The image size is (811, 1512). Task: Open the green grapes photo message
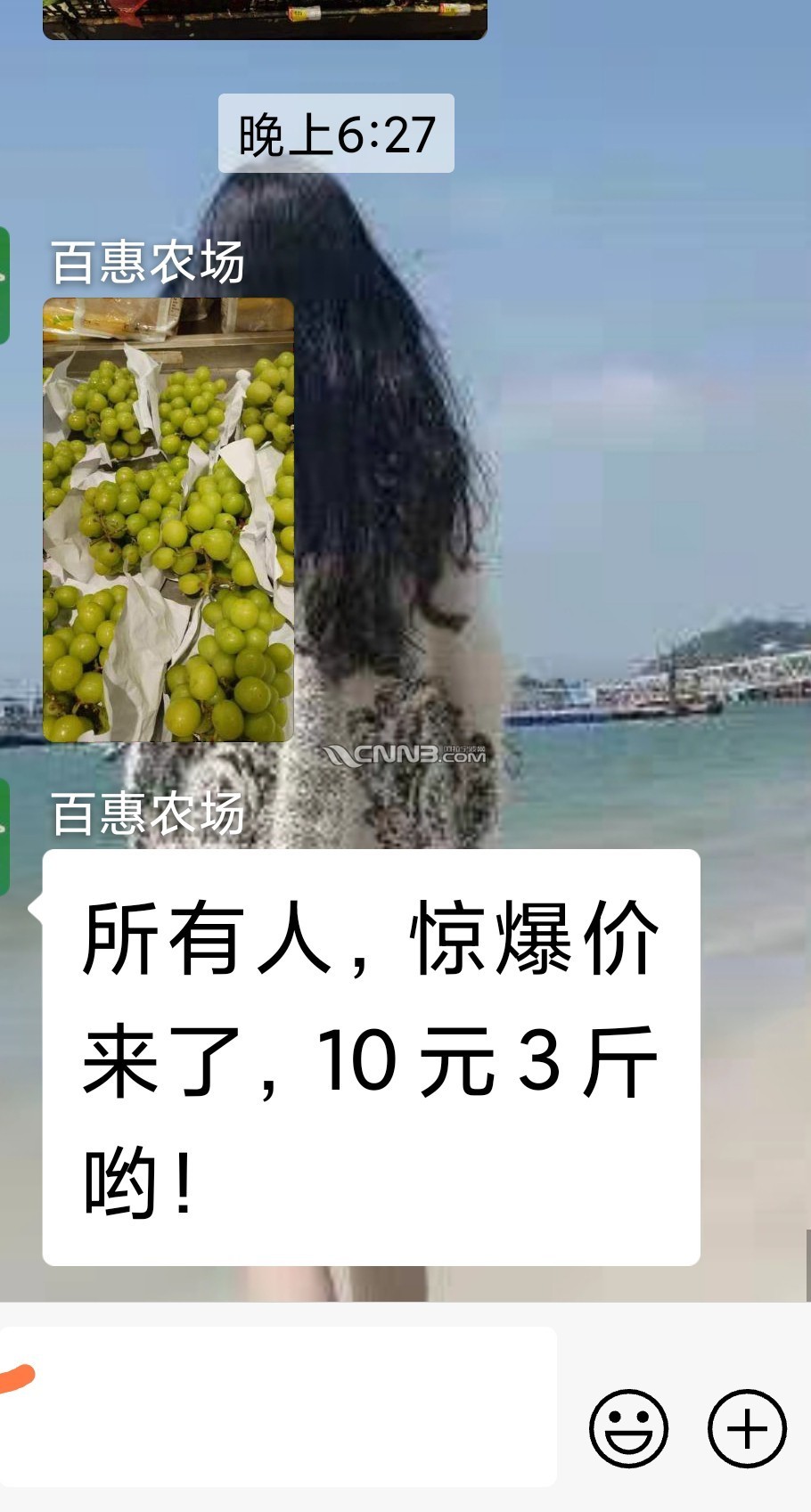(168, 519)
